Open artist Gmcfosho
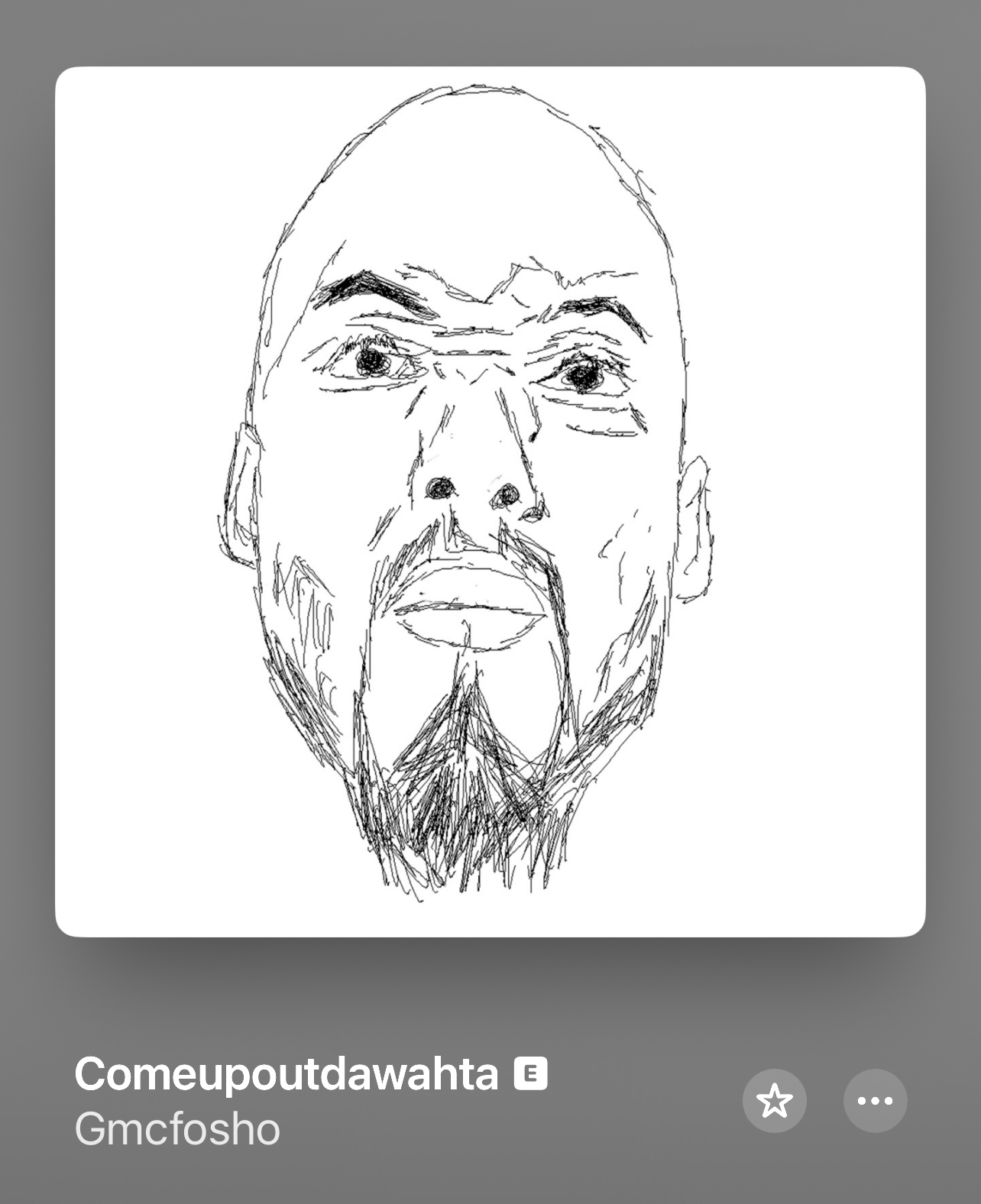The image size is (981, 1204). click(x=177, y=1129)
